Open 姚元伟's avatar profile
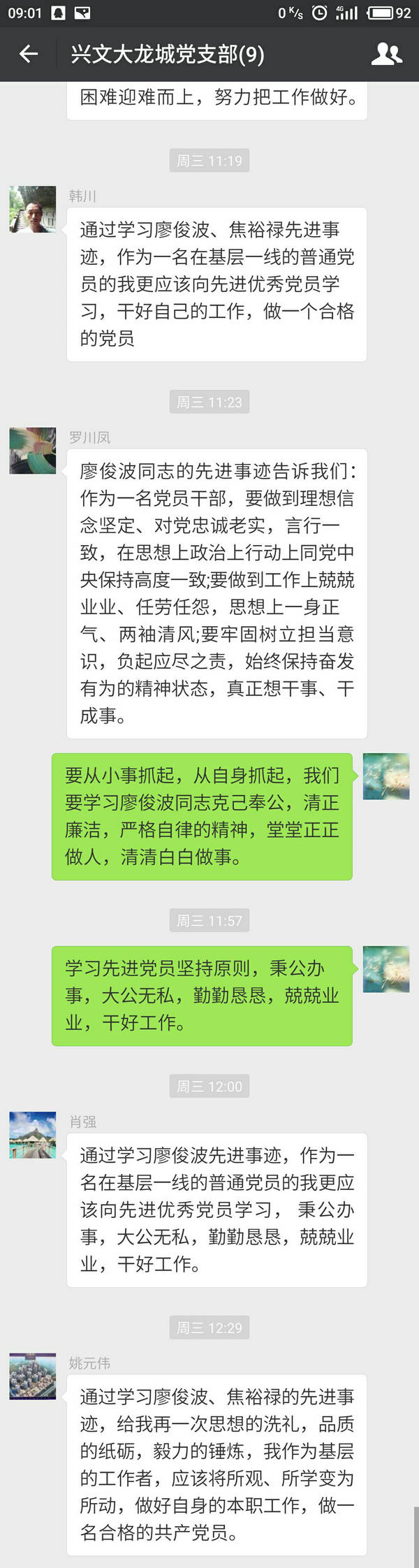Image resolution: width=419 pixels, height=1568 pixels. tap(32, 1376)
